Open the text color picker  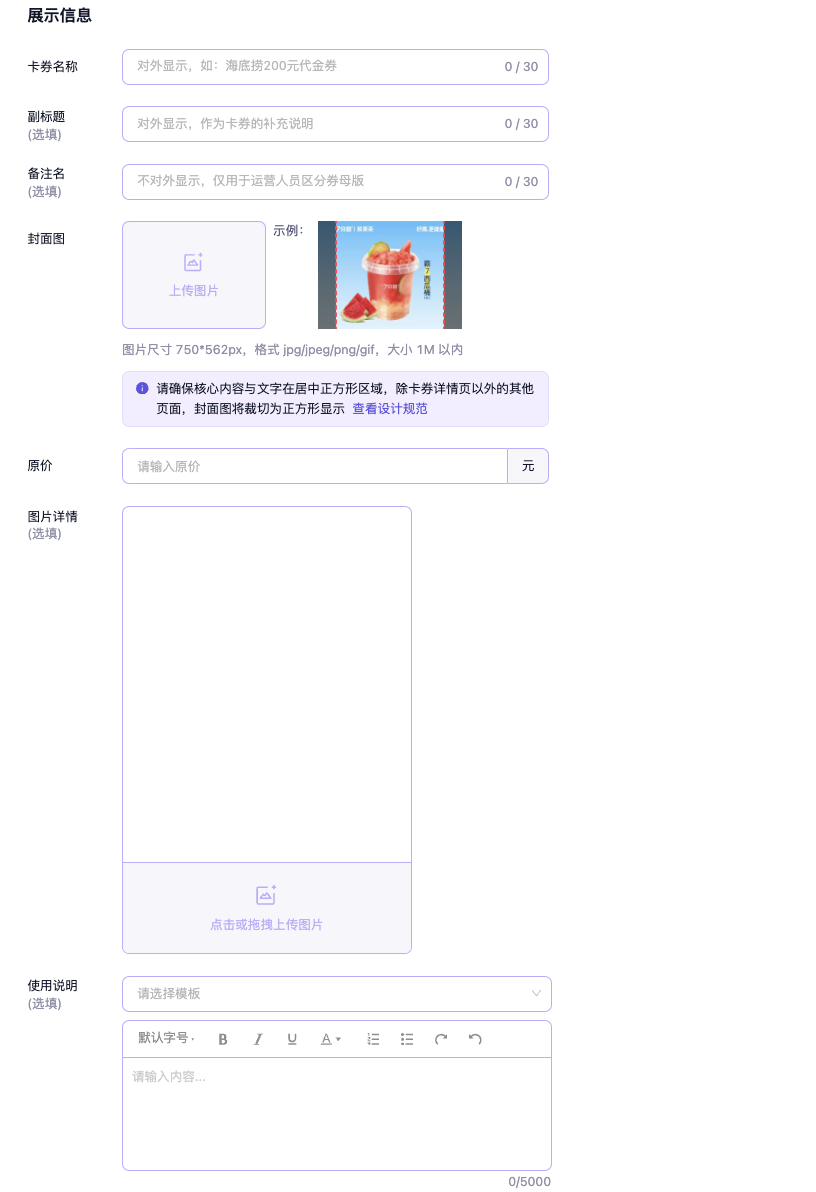[x=330, y=1039]
